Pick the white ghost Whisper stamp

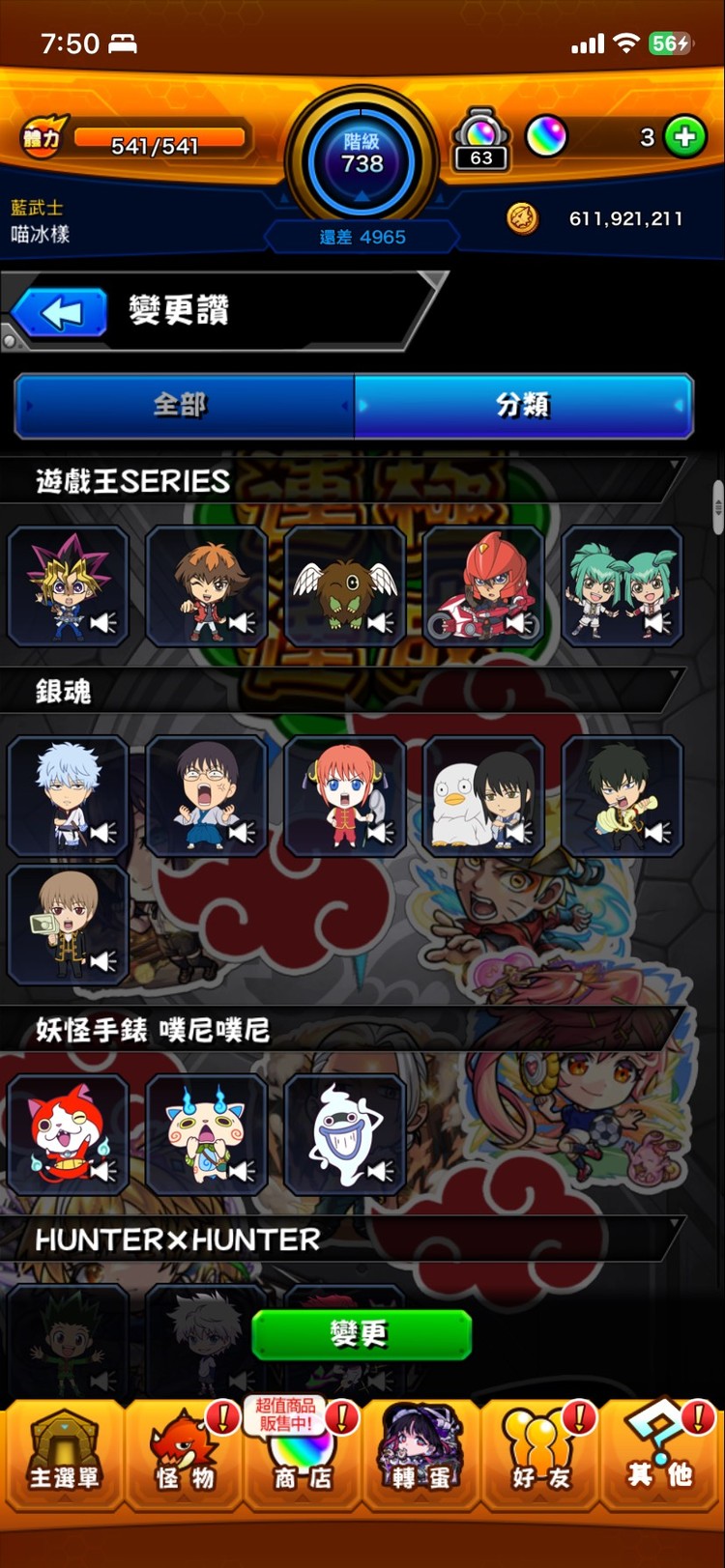345,1134
